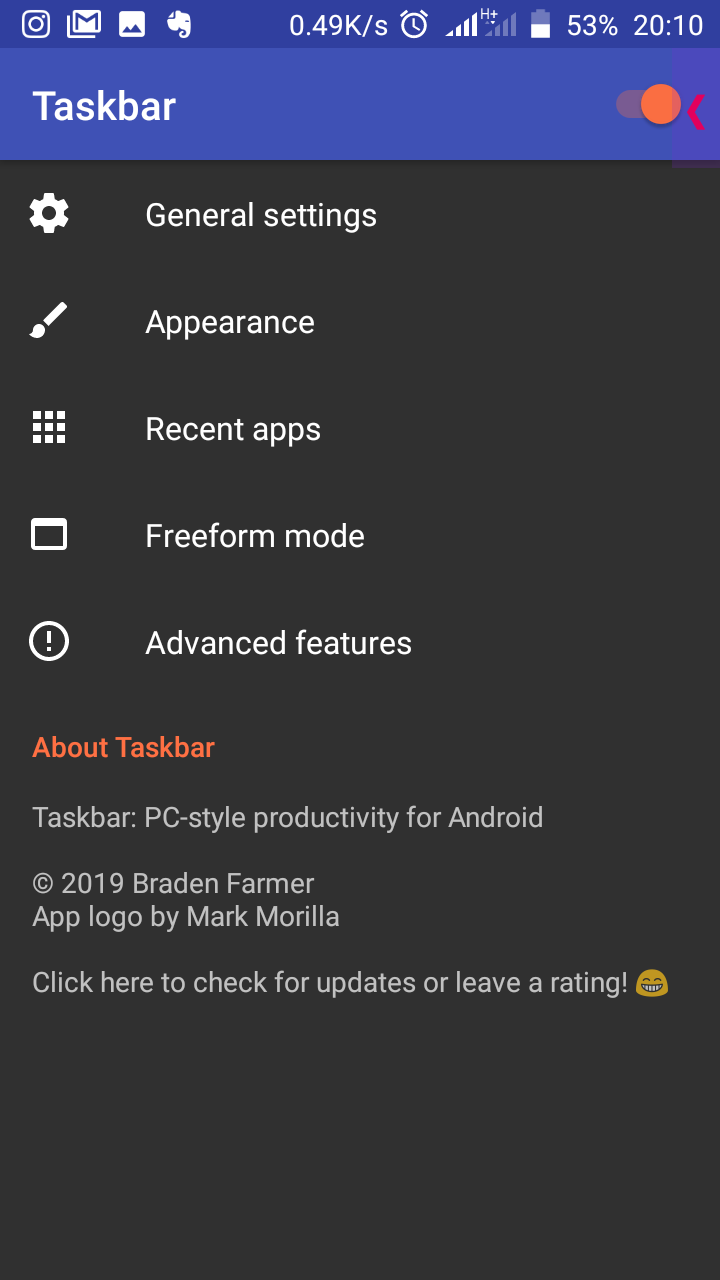Open Recent apps settings
Image resolution: width=720 pixels, height=1280 pixels.
(x=233, y=429)
